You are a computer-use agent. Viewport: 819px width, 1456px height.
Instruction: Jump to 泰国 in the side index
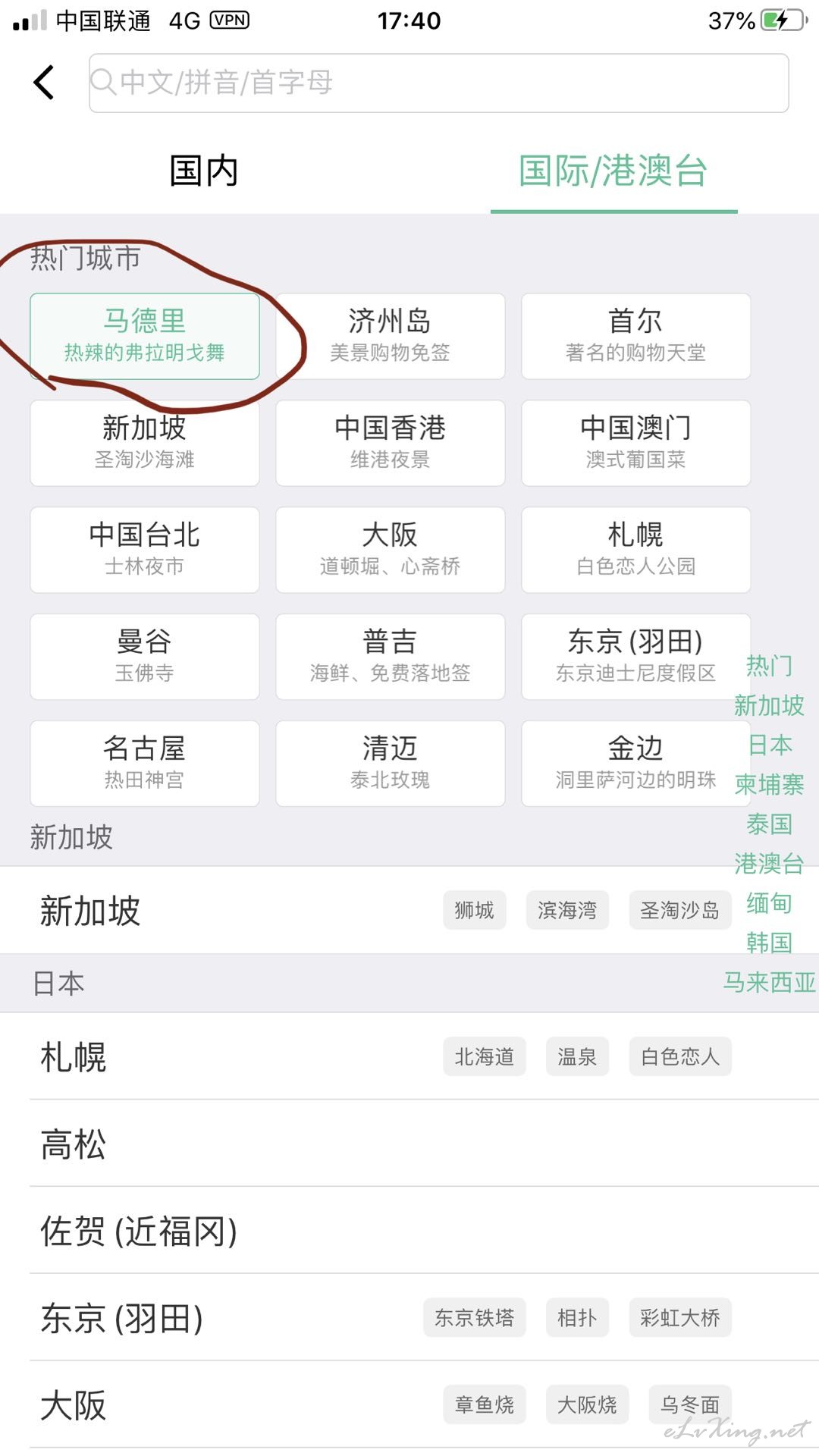point(769,824)
